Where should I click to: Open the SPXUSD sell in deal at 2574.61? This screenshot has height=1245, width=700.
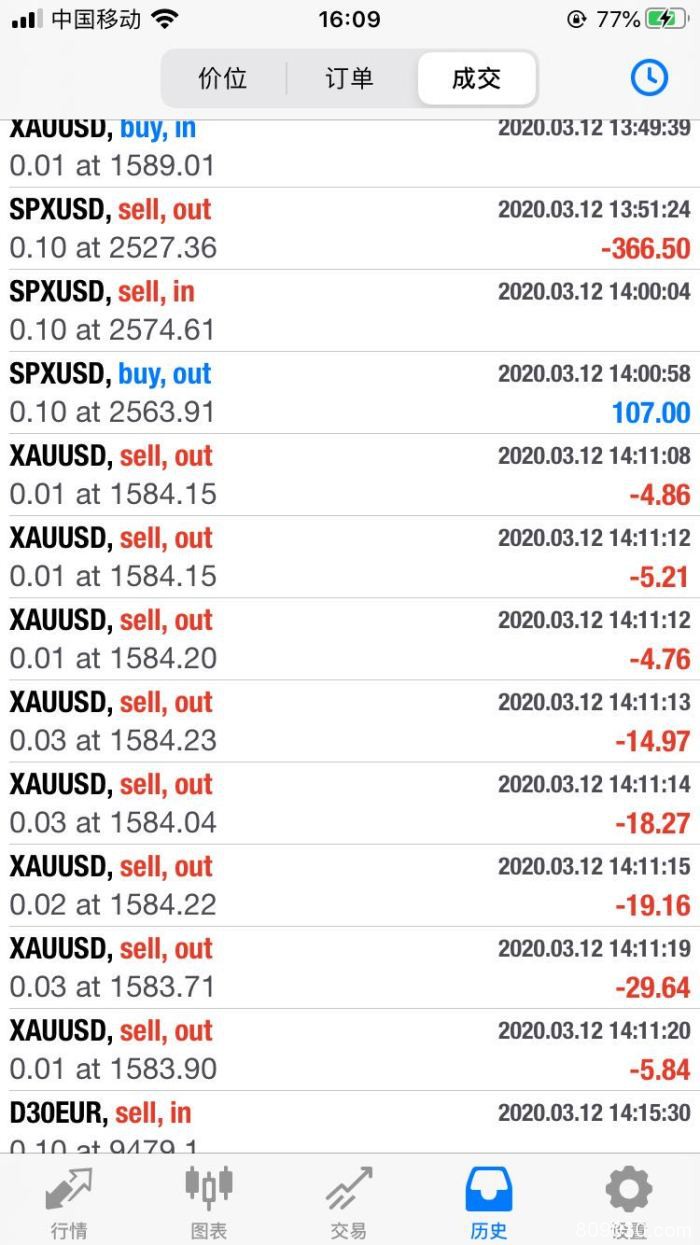[350, 311]
